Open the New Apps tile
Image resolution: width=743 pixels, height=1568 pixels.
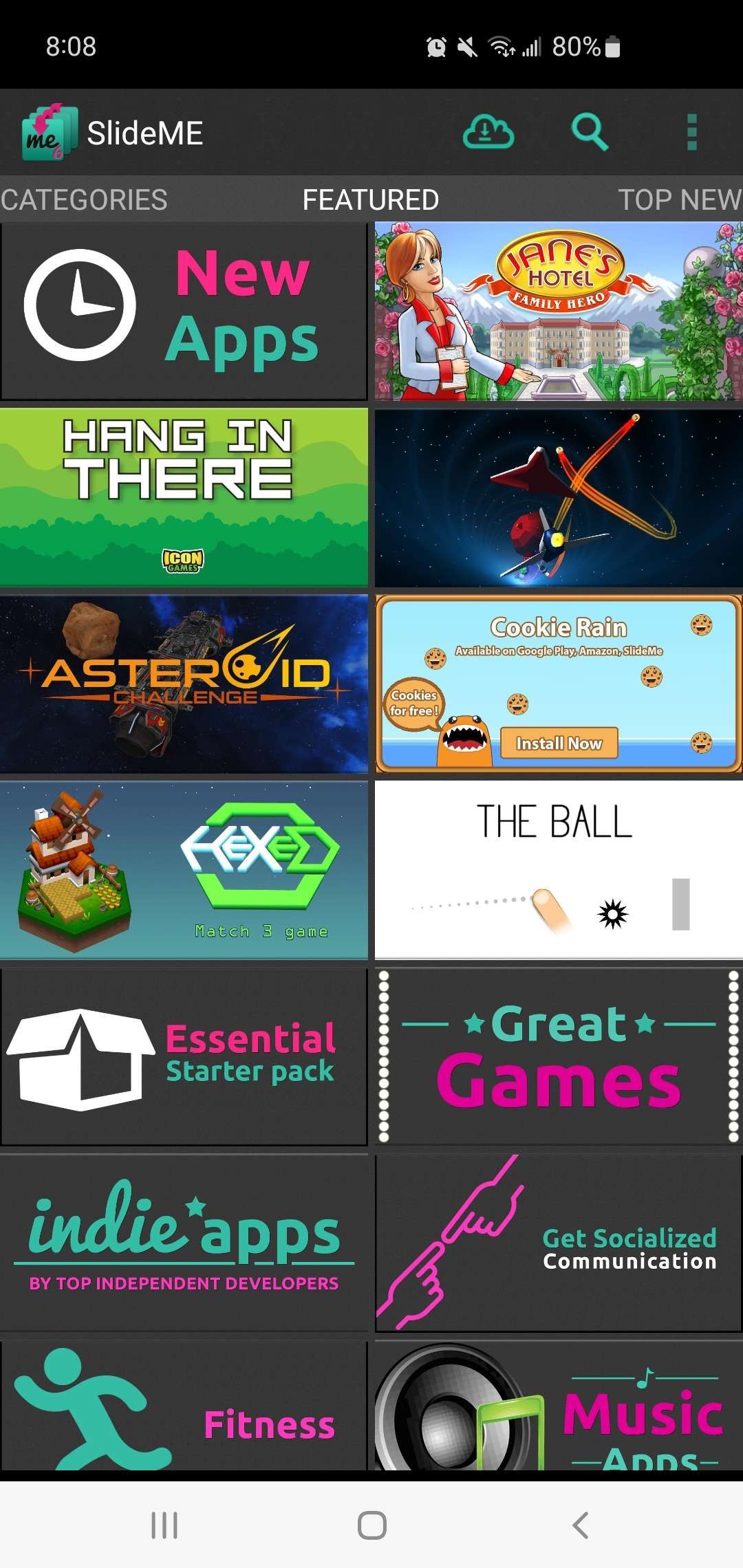[184, 311]
